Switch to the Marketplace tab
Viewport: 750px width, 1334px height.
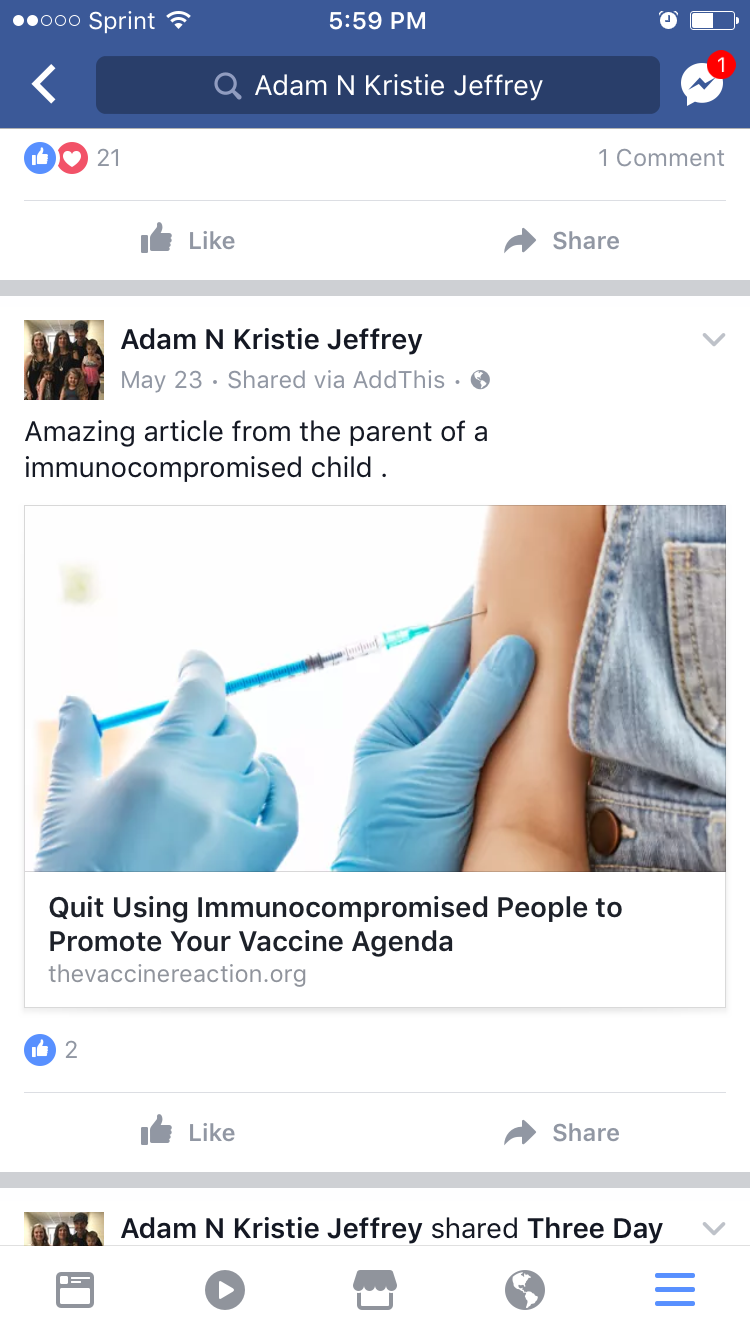pos(375,1290)
